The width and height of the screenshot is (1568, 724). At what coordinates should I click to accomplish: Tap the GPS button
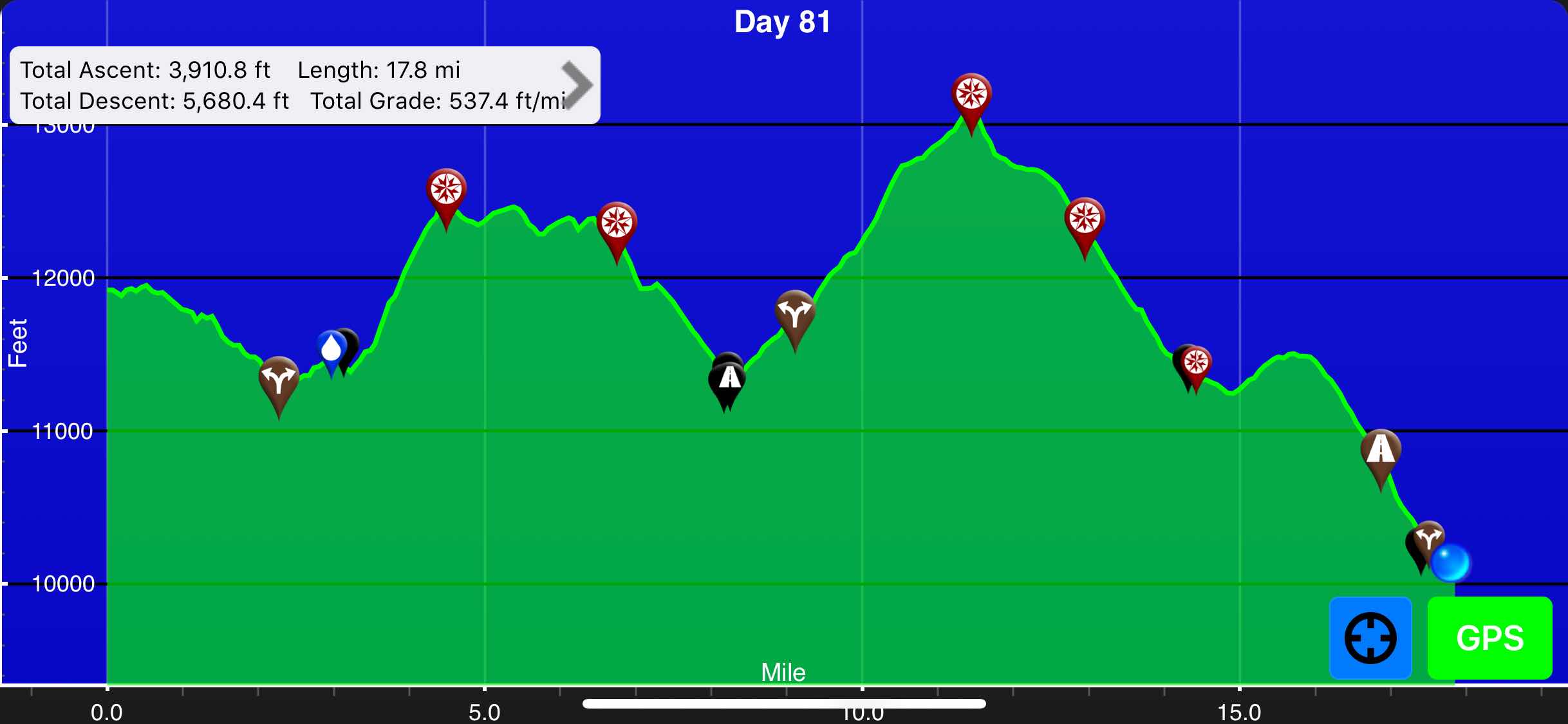coord(1489,638)
